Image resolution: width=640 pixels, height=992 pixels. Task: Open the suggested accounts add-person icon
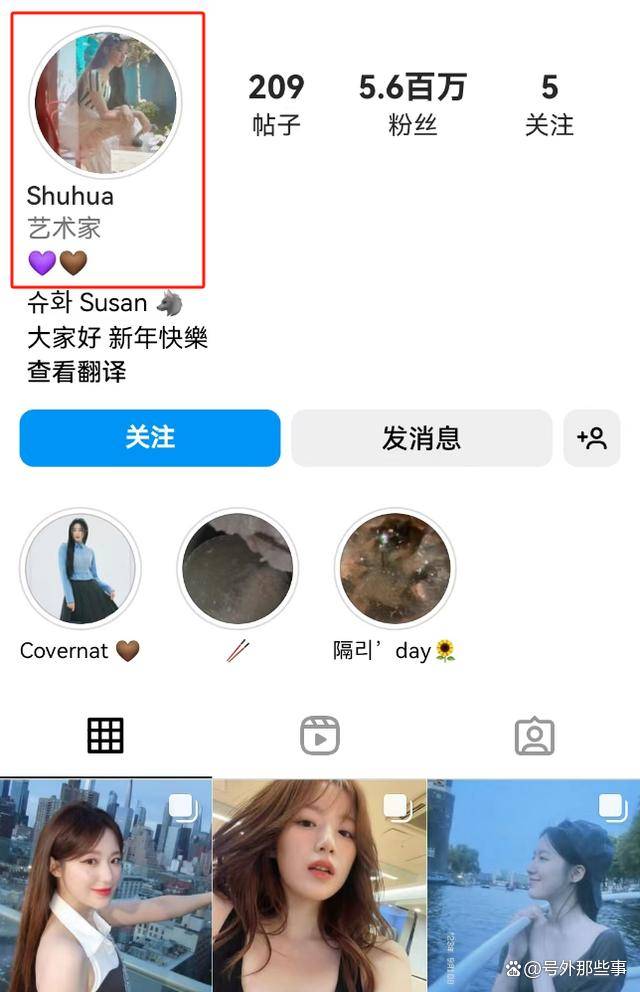592,438
